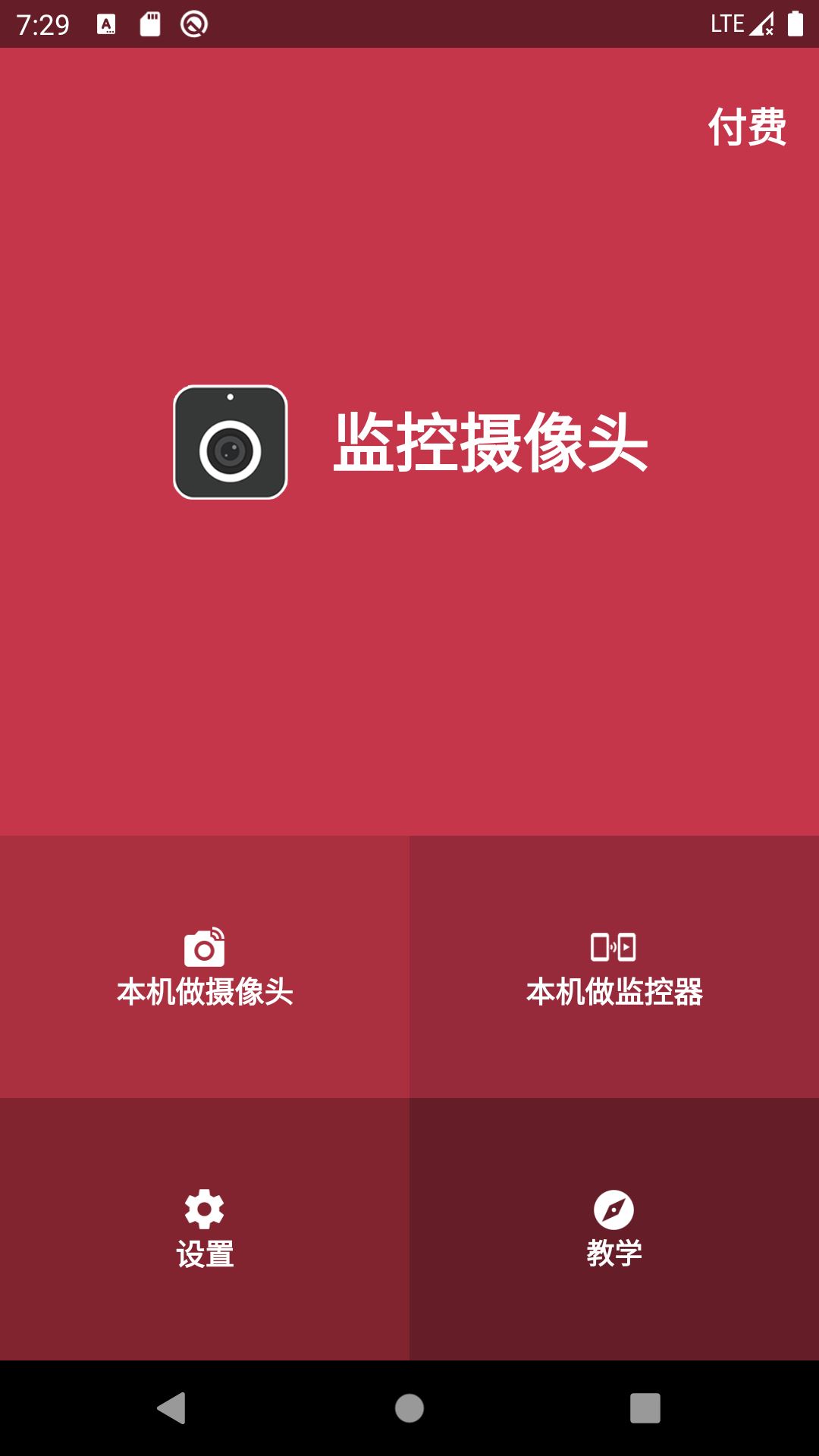Open the 教学 tutorial

point(614,1228)
